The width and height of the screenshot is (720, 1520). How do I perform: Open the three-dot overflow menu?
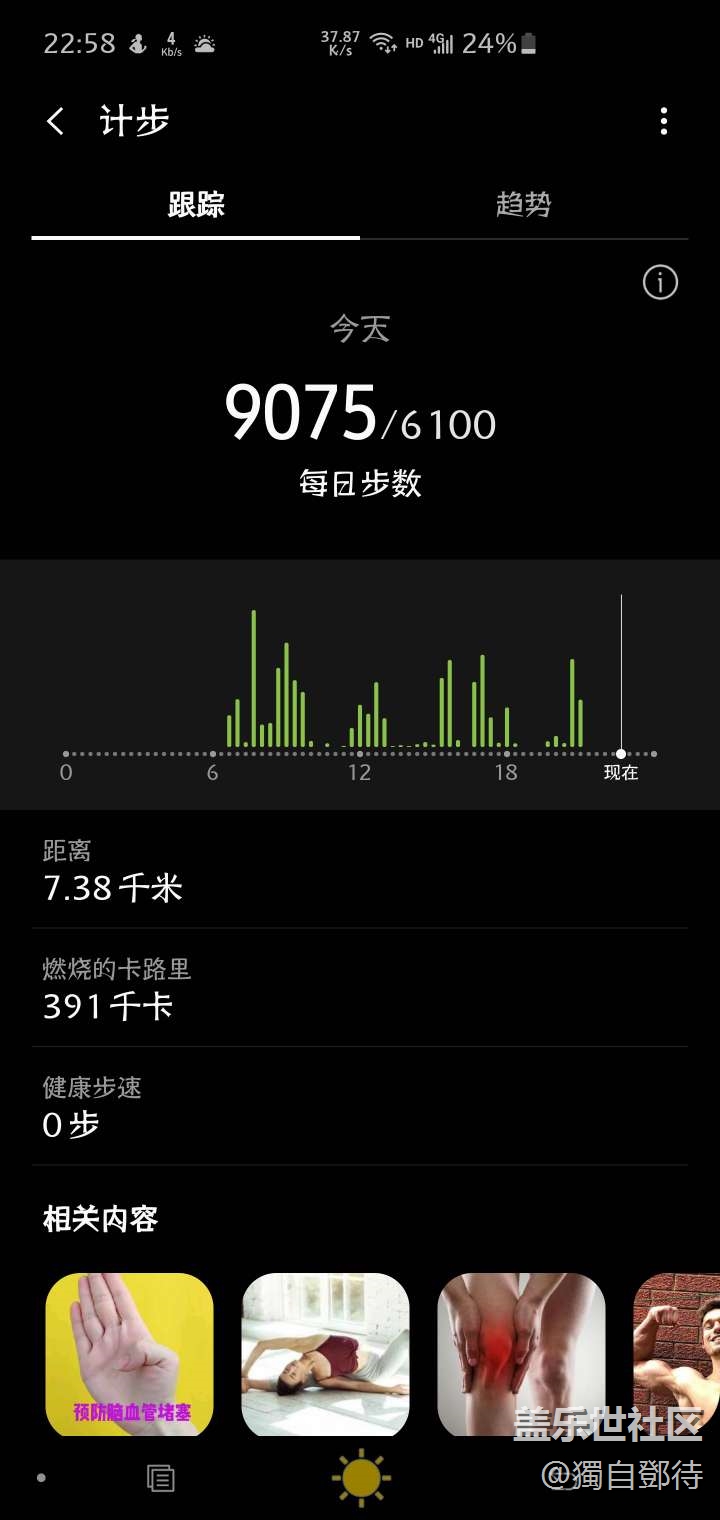click(664, 122)
